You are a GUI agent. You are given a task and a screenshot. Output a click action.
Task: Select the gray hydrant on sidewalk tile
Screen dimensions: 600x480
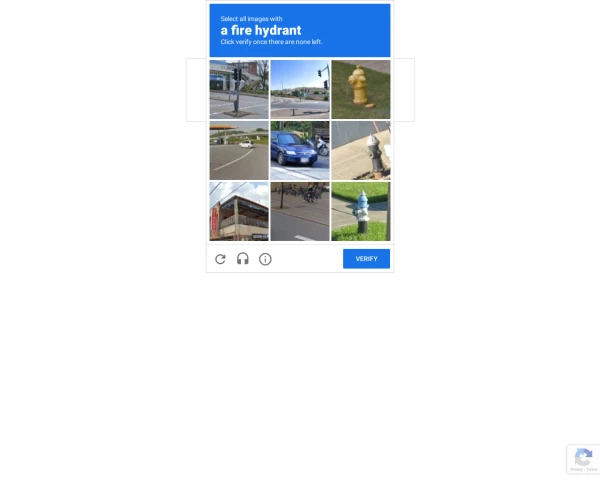click(361, 150)
